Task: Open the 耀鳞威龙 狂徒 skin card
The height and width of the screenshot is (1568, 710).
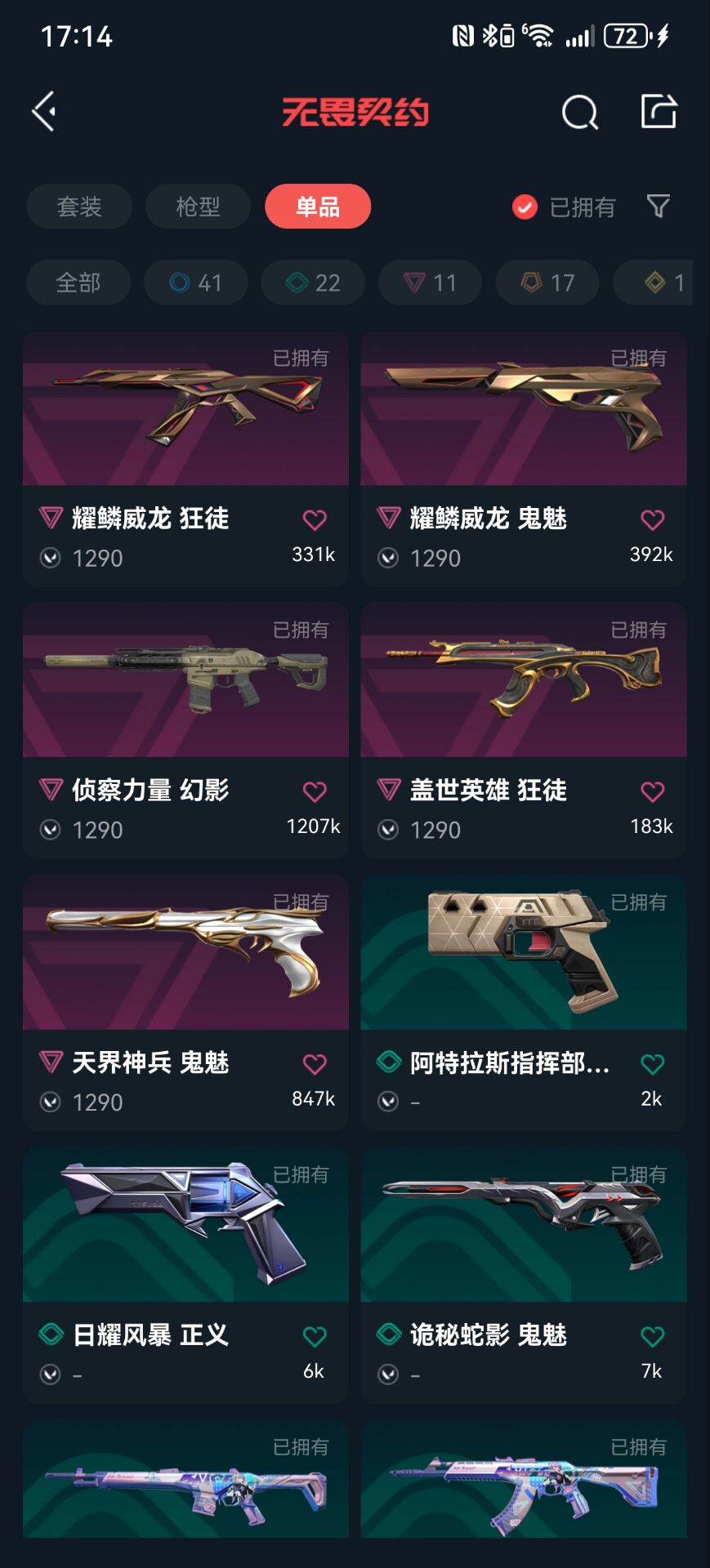Action: (x=185, y=459)
